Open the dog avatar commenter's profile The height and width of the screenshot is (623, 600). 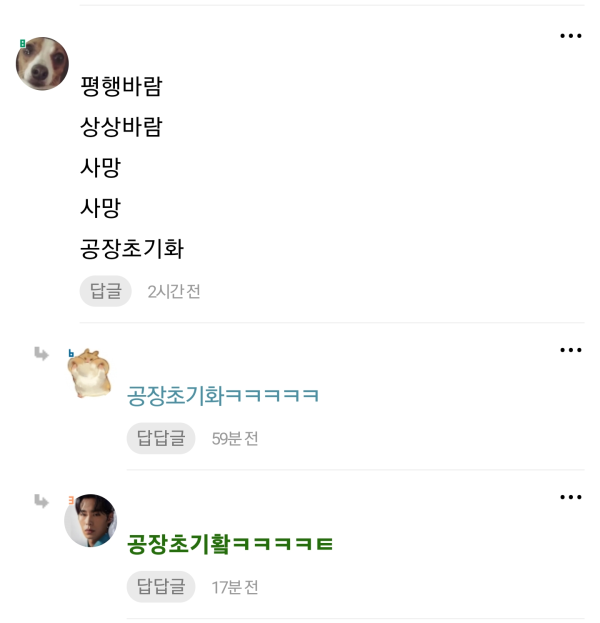click(x=42, y=64)
